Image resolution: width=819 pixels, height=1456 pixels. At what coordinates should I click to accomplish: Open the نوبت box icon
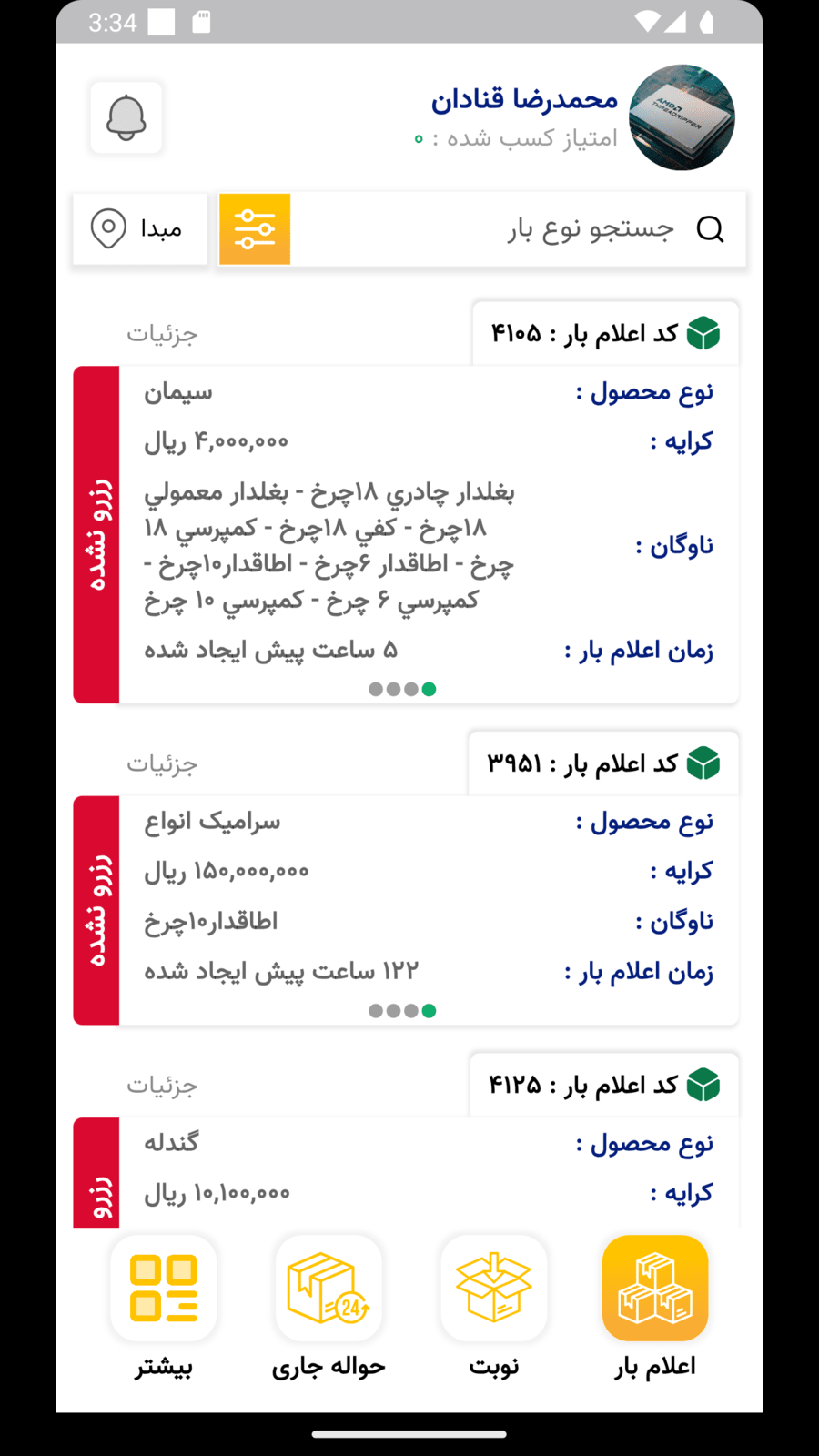493,1288
